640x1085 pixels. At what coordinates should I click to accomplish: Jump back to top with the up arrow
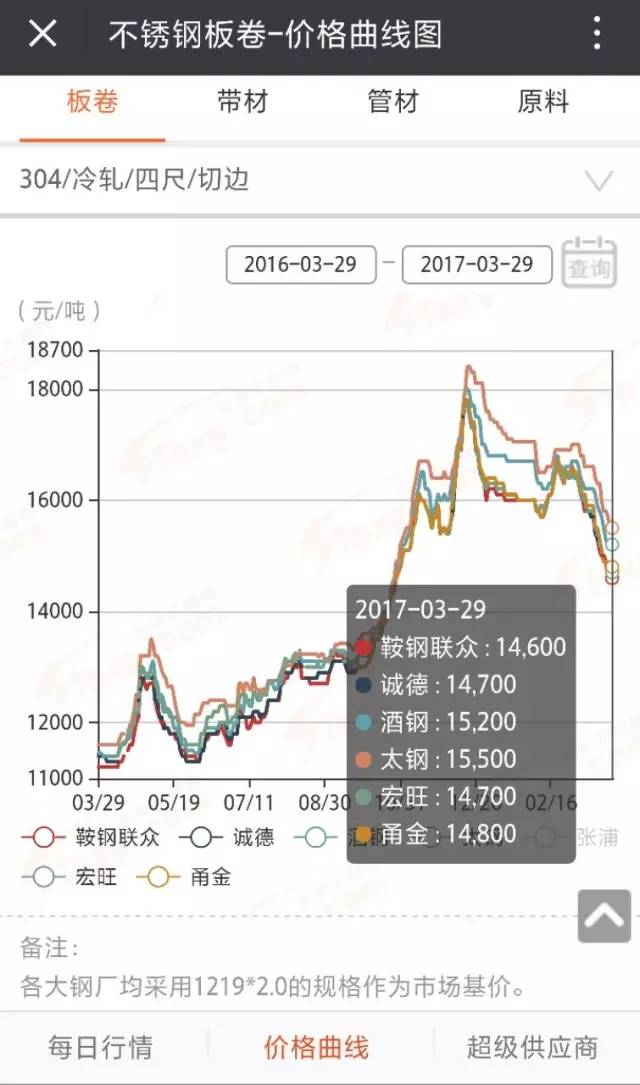604,915
